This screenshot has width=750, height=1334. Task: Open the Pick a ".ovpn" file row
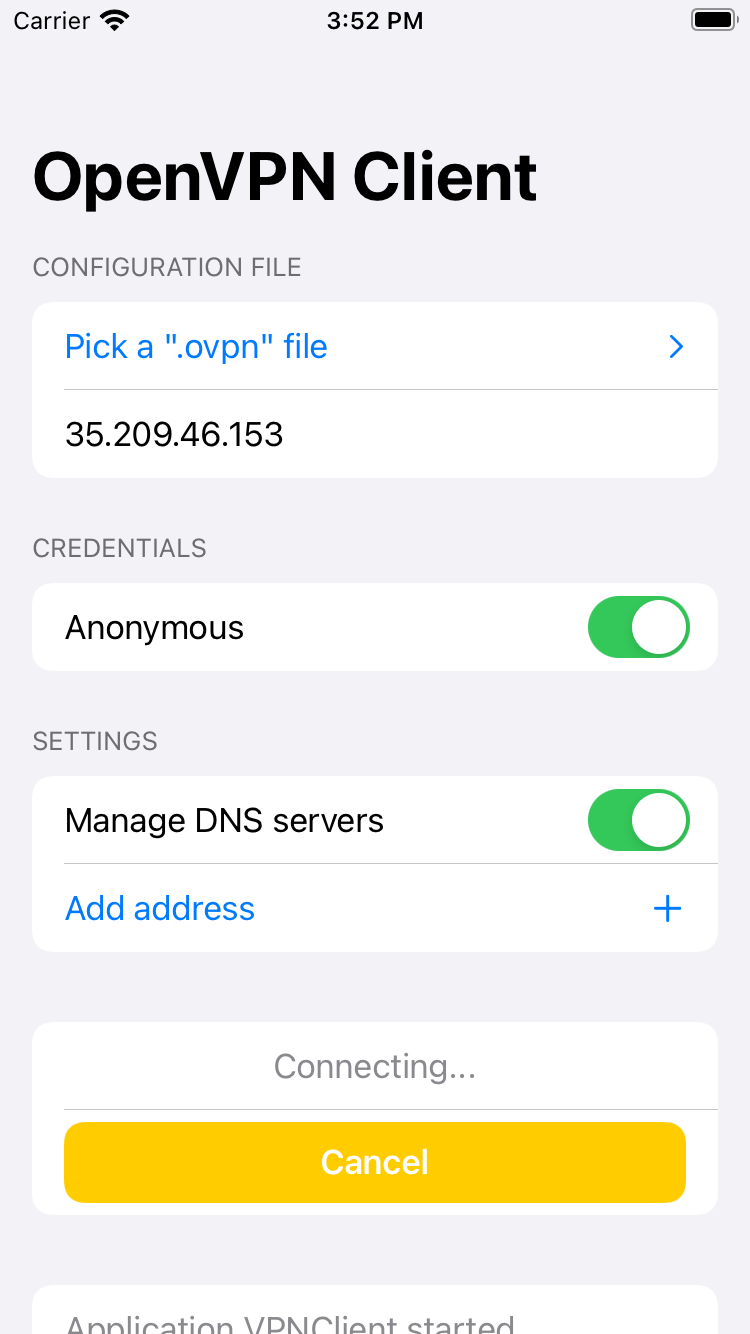point(375,346)
